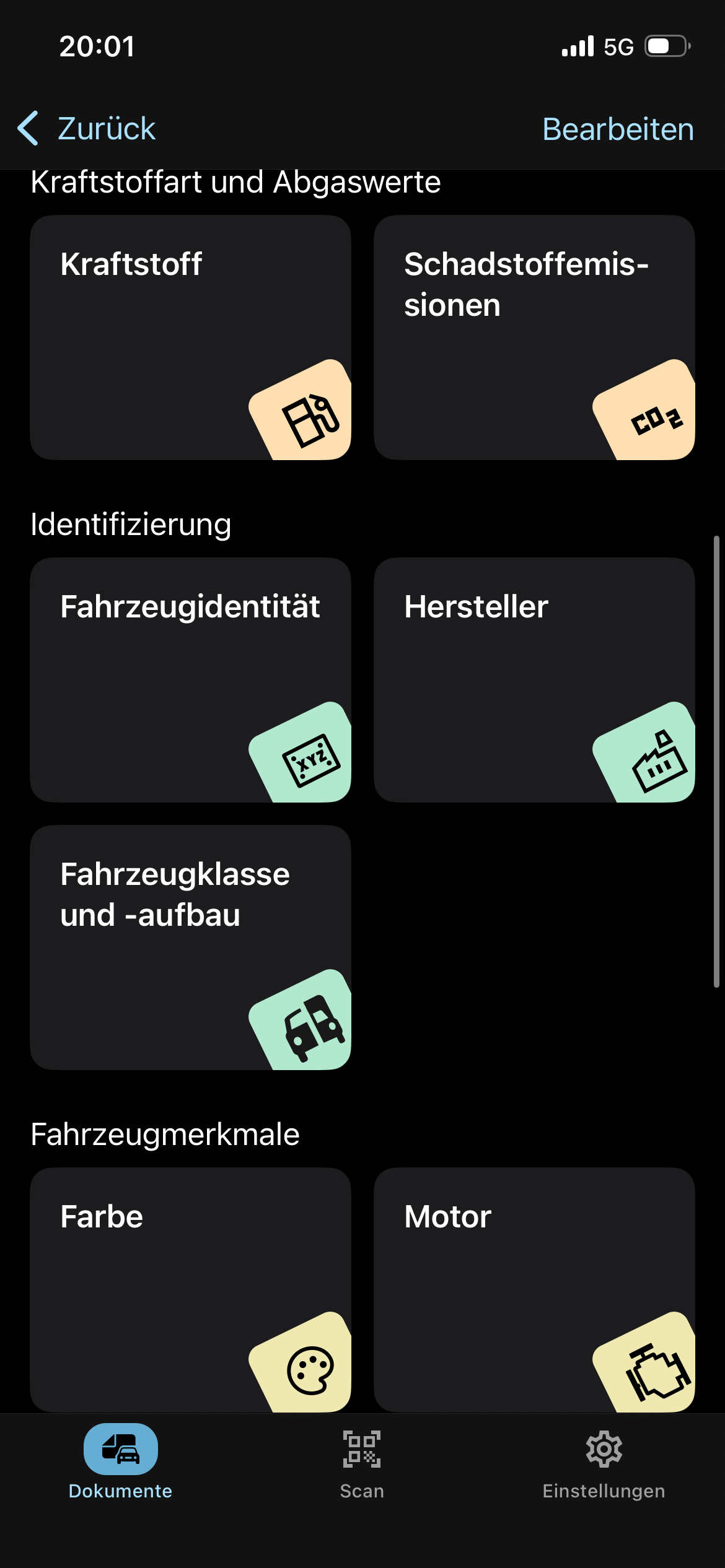Viewport: 725px width, 1568px height.
Task: Open the Kraftstoff card
Action: point(190,337)
